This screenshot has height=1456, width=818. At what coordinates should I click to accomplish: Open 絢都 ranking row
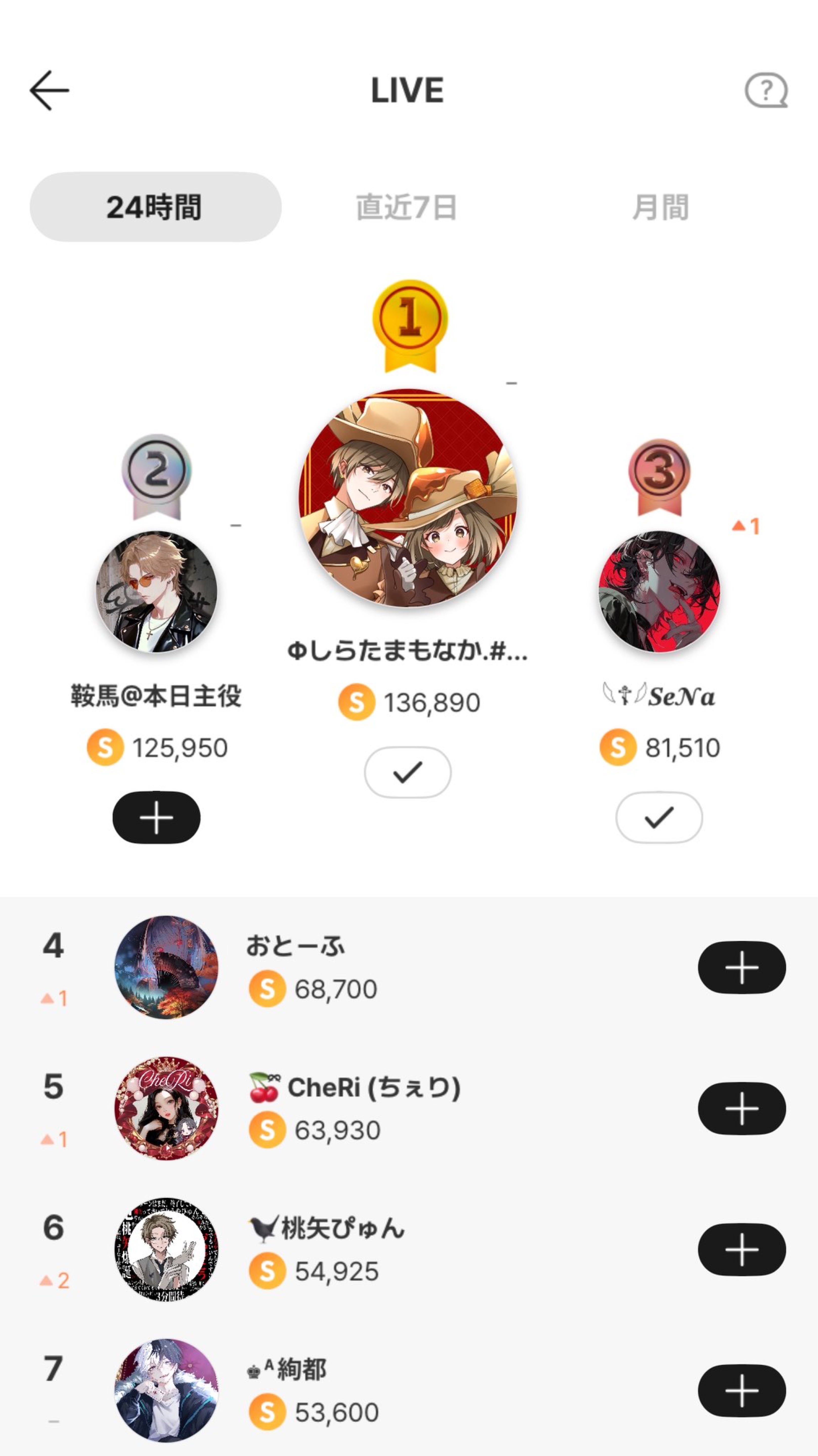[395, 1390]
